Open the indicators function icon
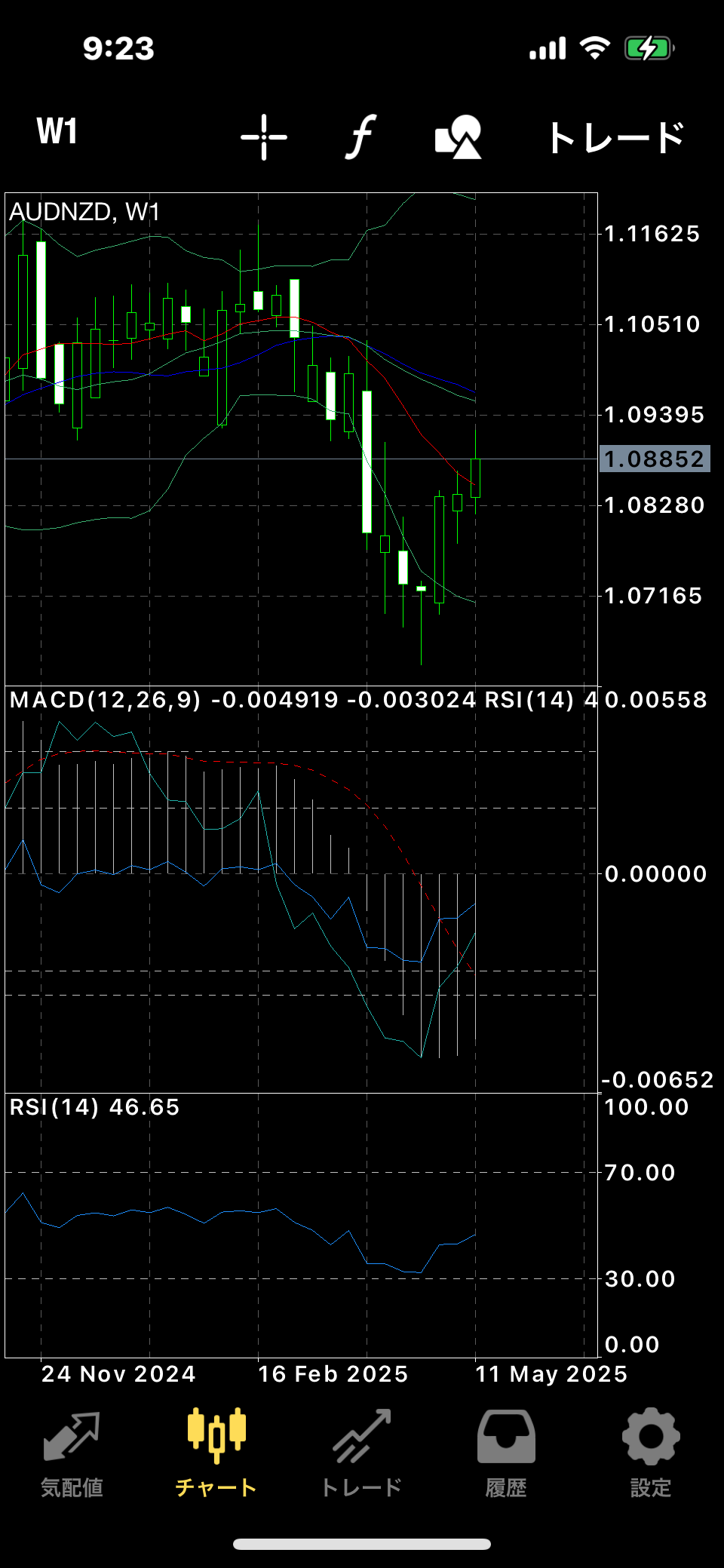This screenshot has height=1568, width=724. pos(361,137)
